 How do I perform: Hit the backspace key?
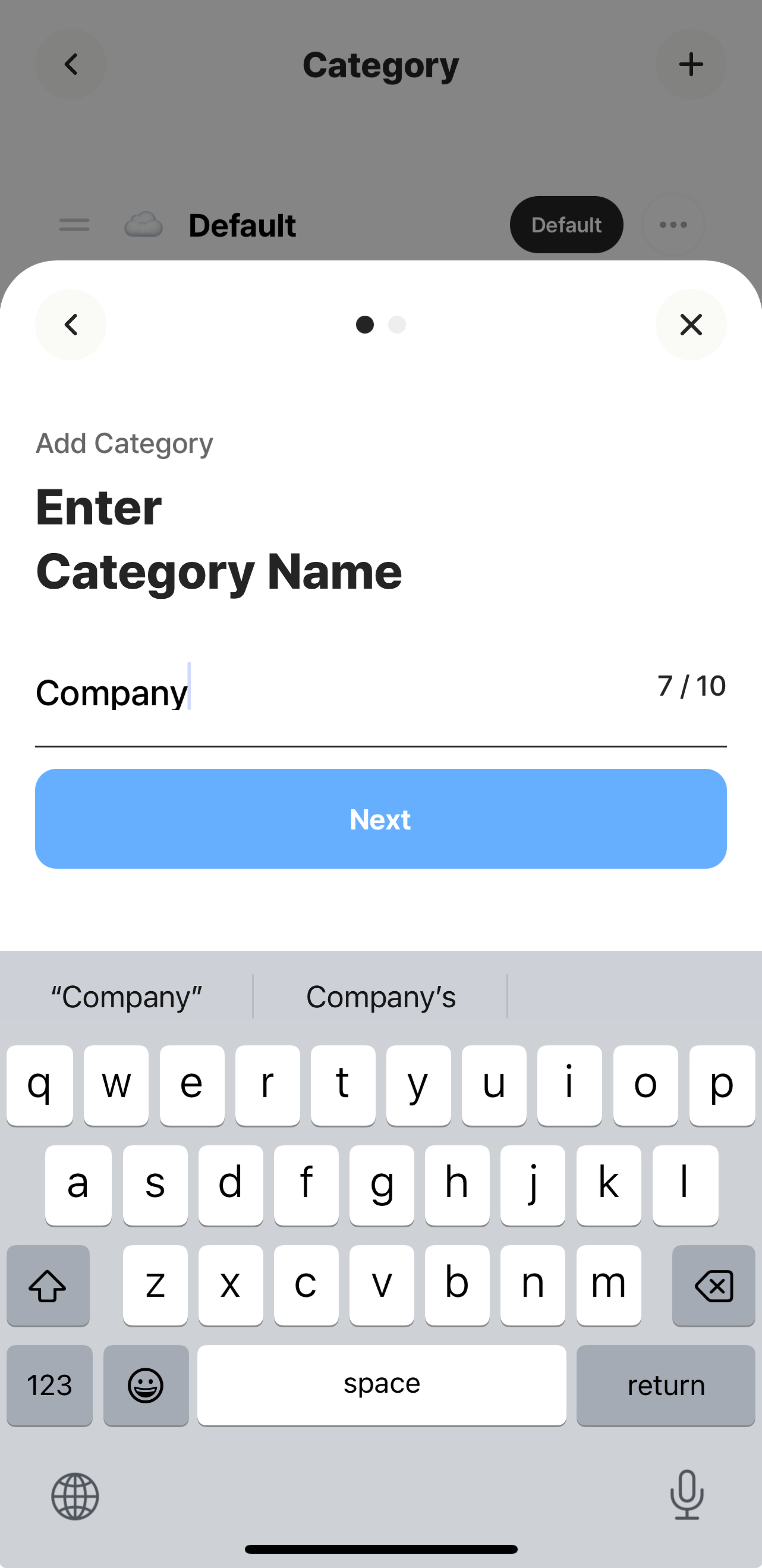[x=713, y=1285]
